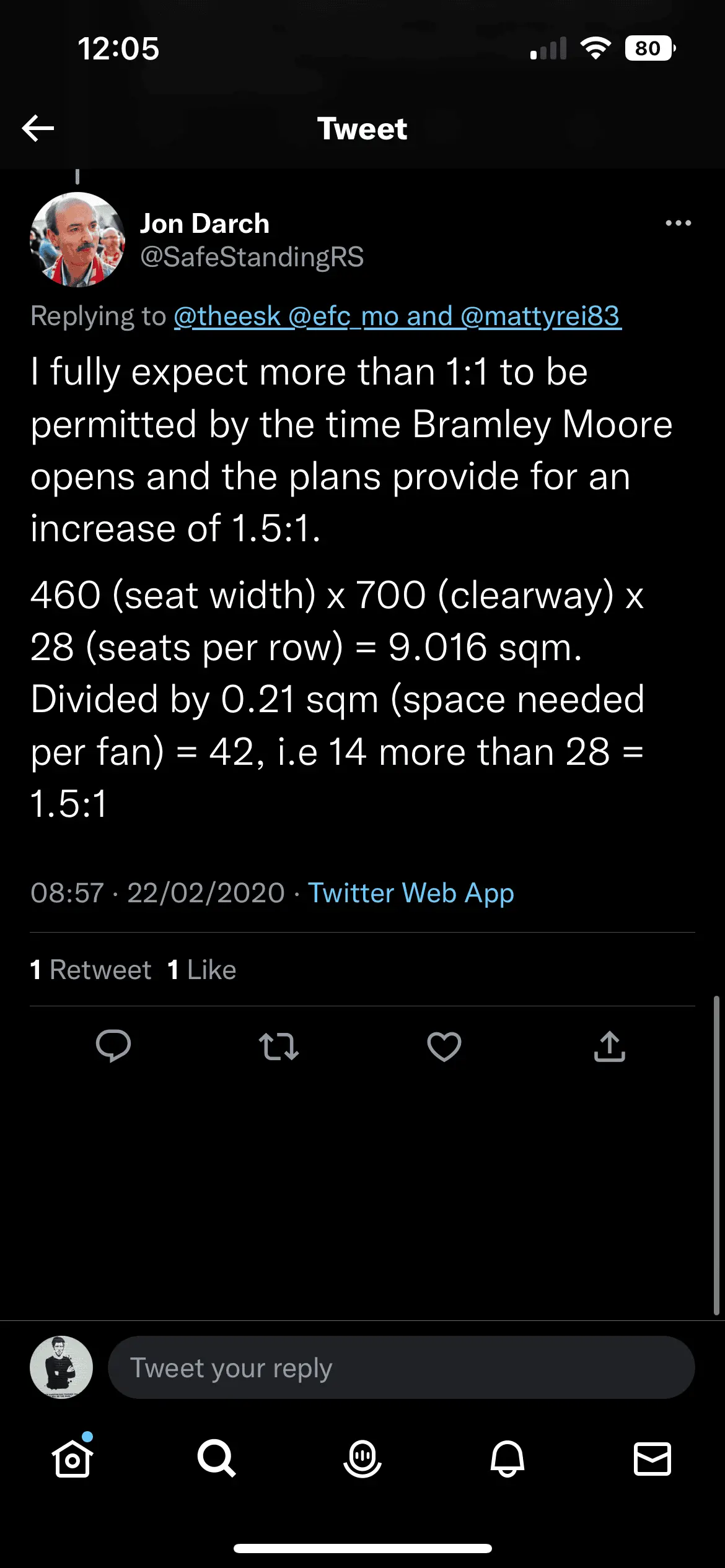View who liked this tweet
The image size is (725, 1568).
[x=202, y=970]
